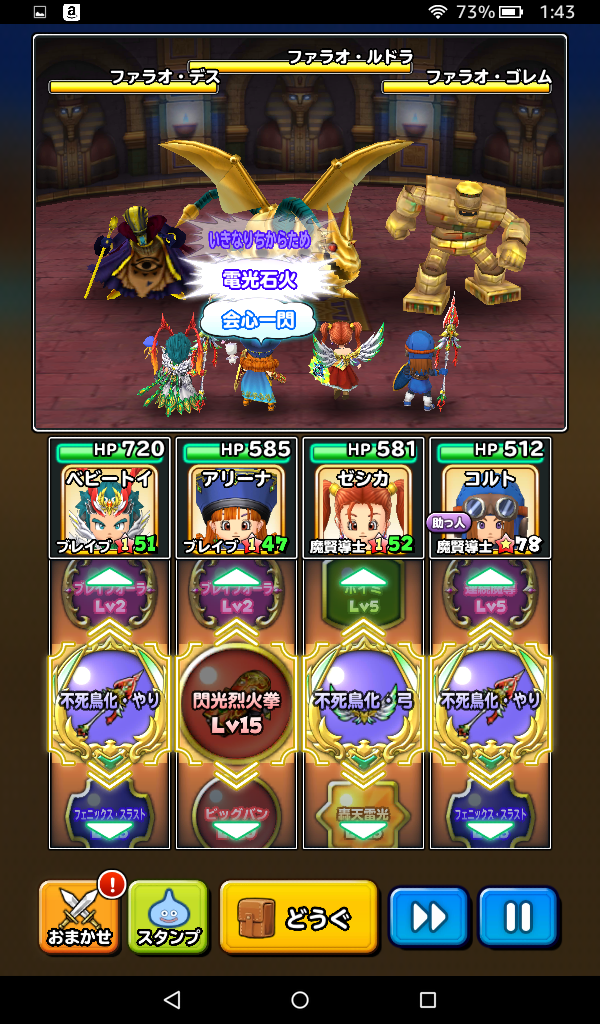Tap the system back button

point(171,999)
